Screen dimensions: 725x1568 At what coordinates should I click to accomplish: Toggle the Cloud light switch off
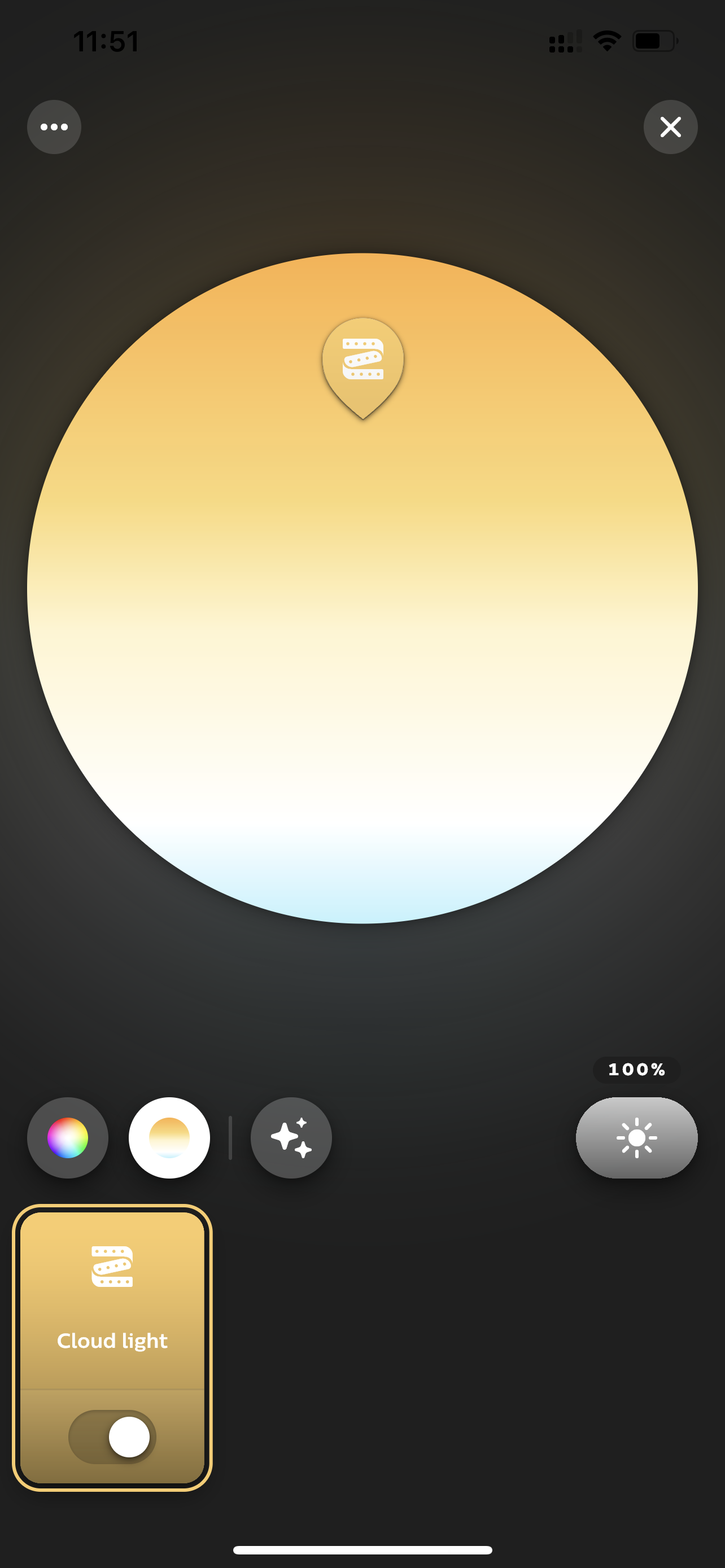(112, 1436)
